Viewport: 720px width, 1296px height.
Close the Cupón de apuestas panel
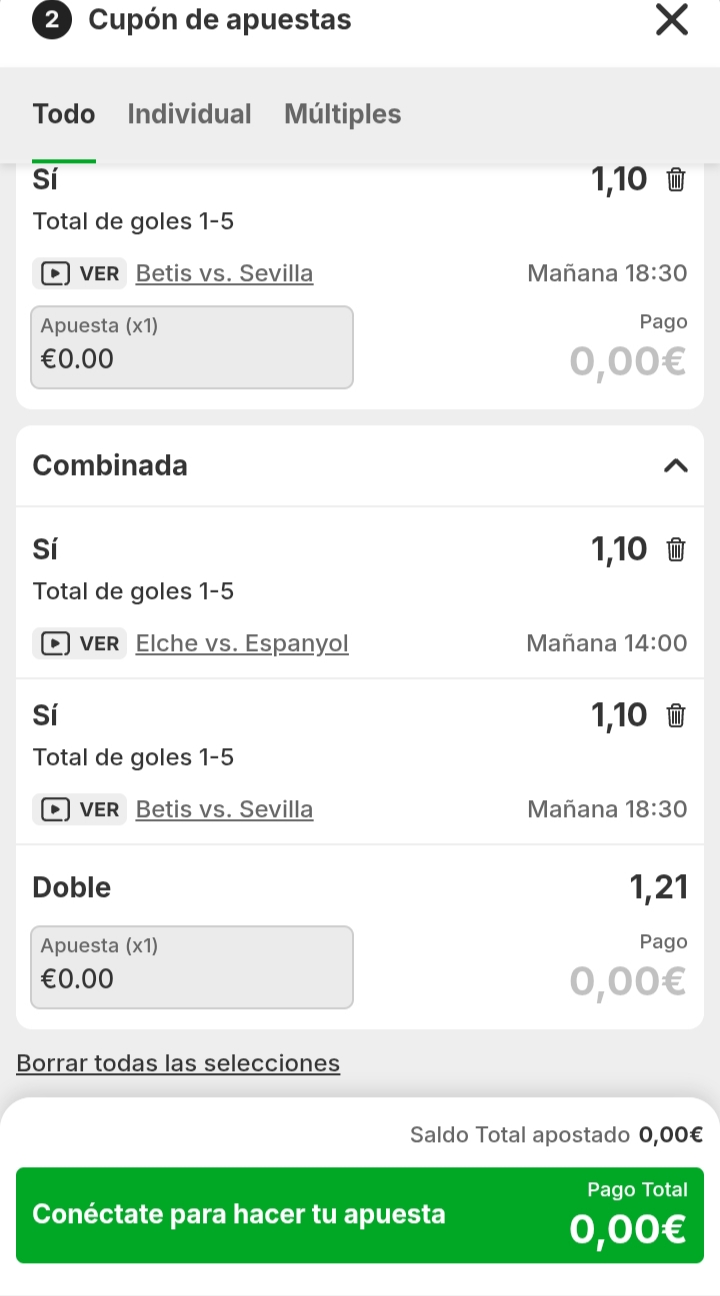pyautogui.click(x=671, y=20)
